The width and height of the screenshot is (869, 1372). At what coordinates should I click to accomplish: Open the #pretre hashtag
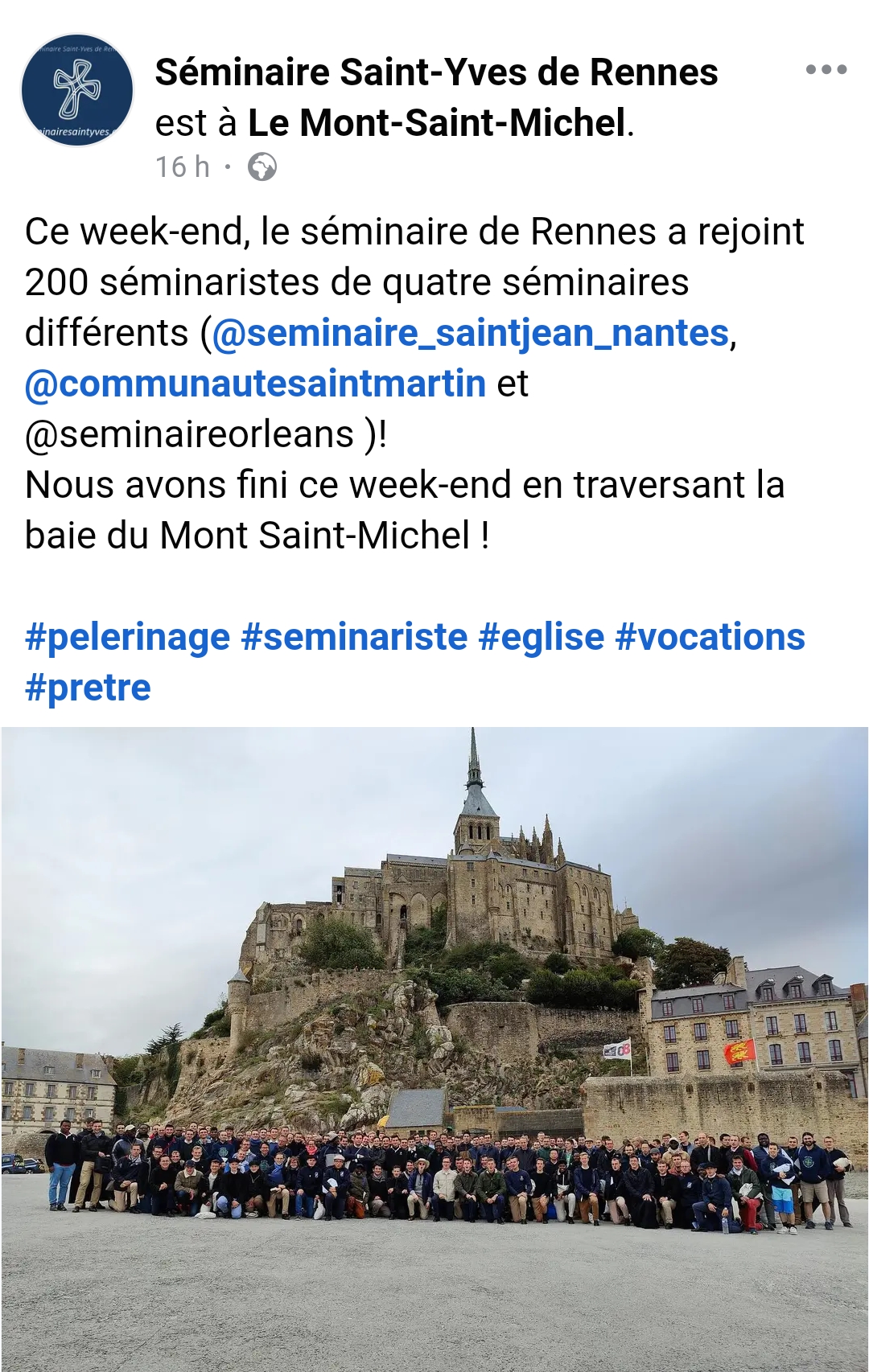(x=88, y=688)
